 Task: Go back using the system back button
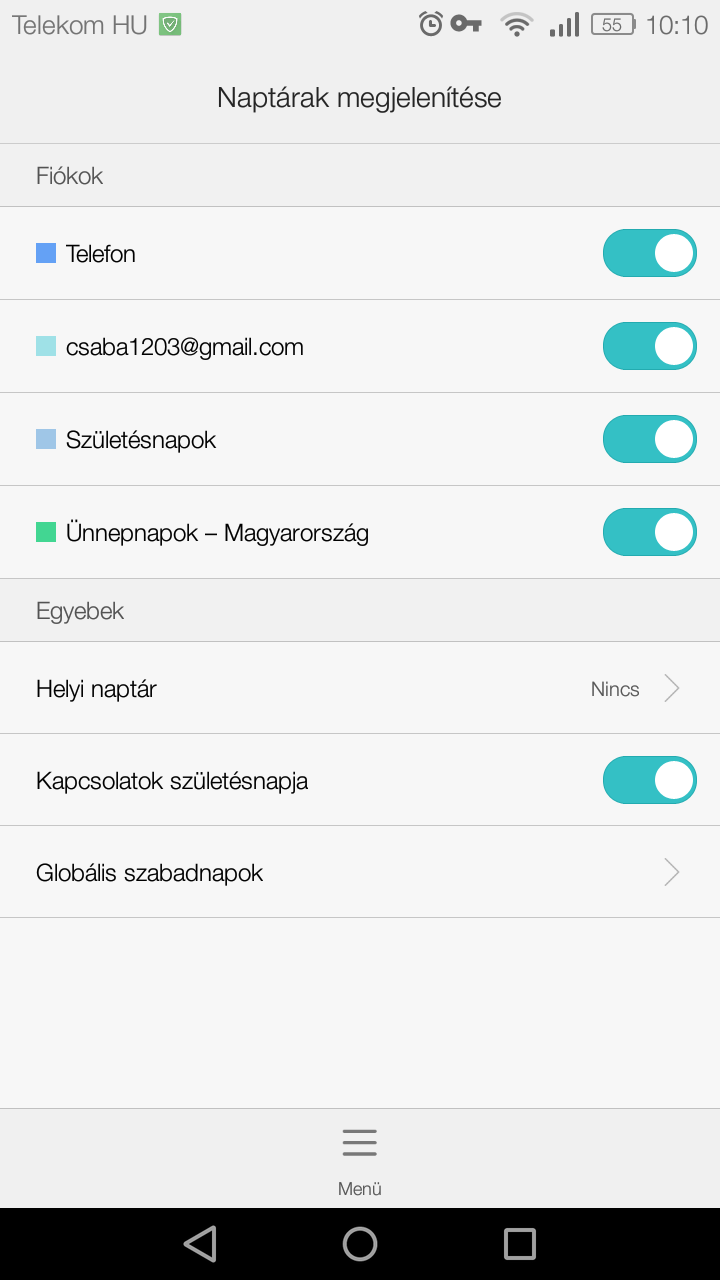pyautogui.click(x=200, y=1244)
